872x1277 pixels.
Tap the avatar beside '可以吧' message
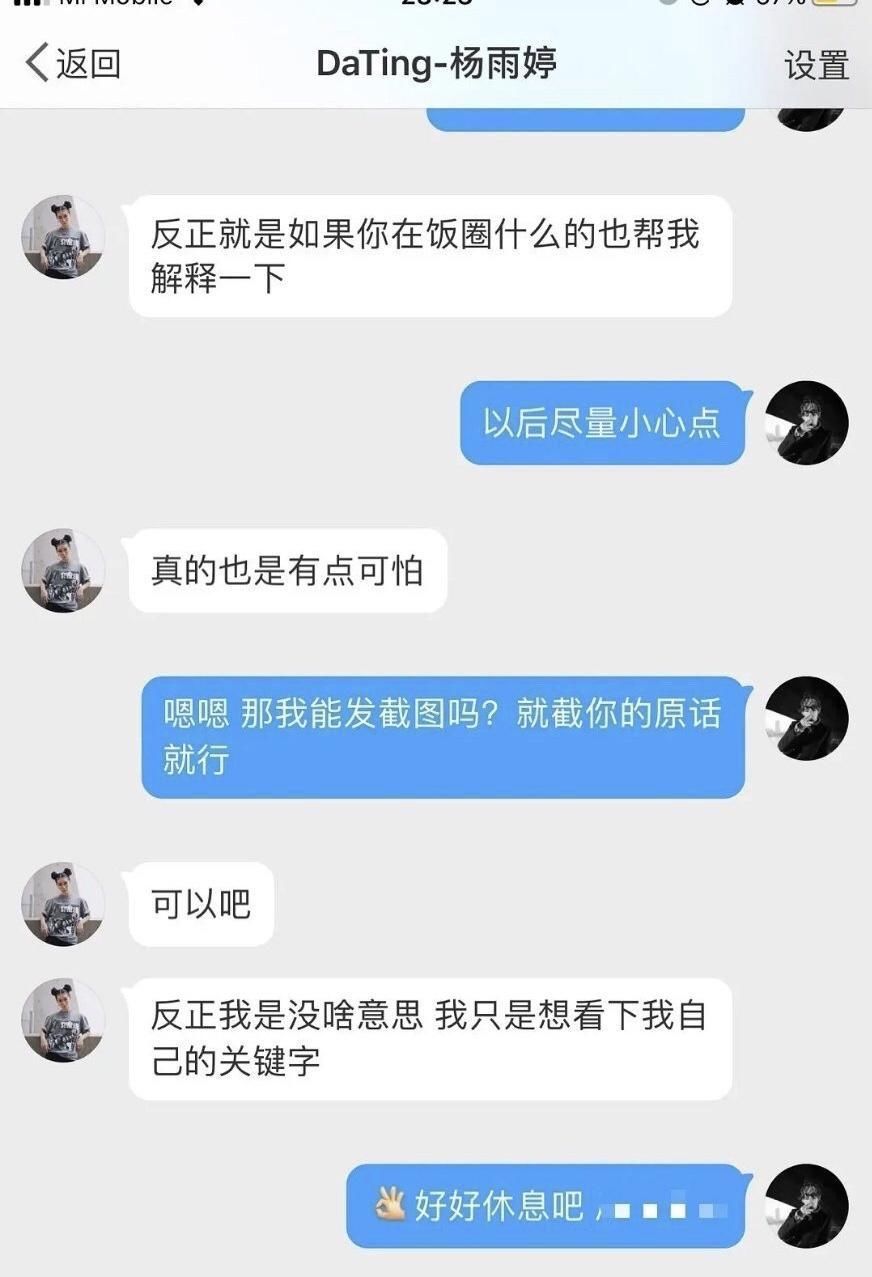click(62, 904)
